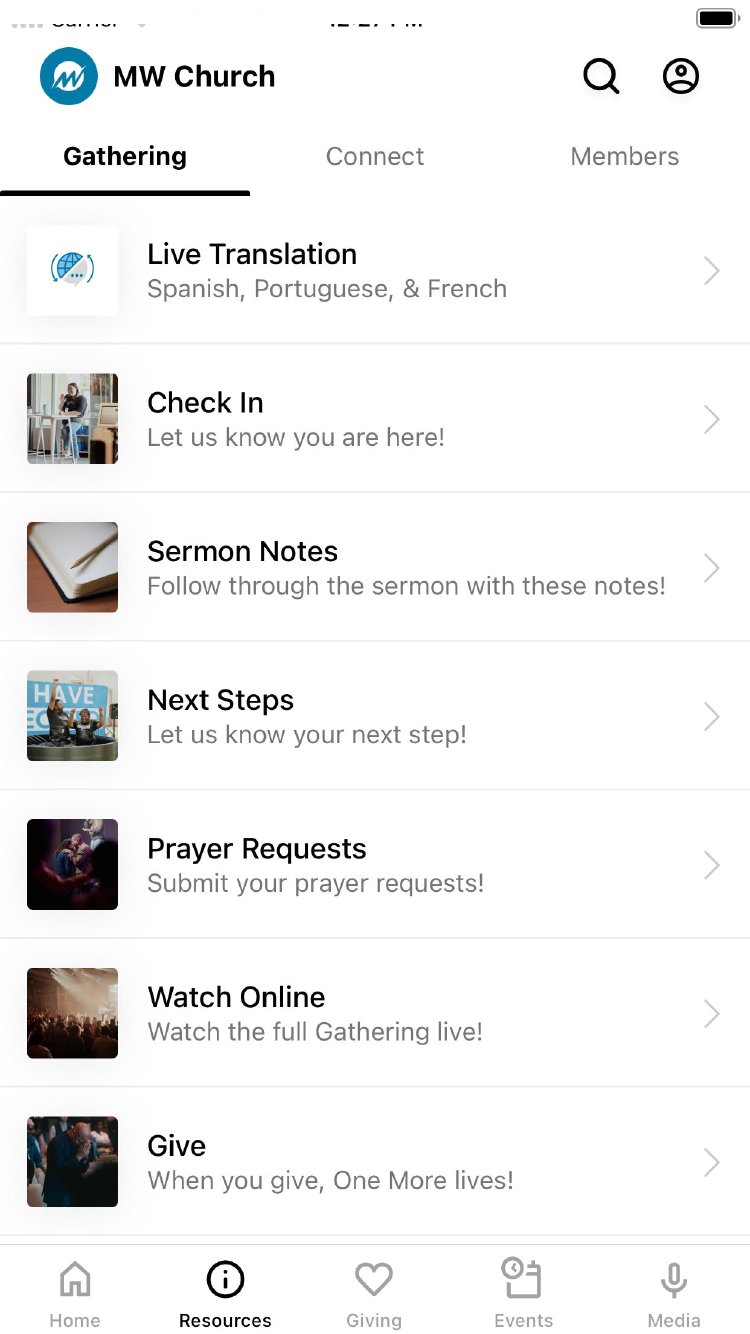750x1334 pixels.
Task: Open the Check In row
Action: pyautogui.click(x=375, y=419)
